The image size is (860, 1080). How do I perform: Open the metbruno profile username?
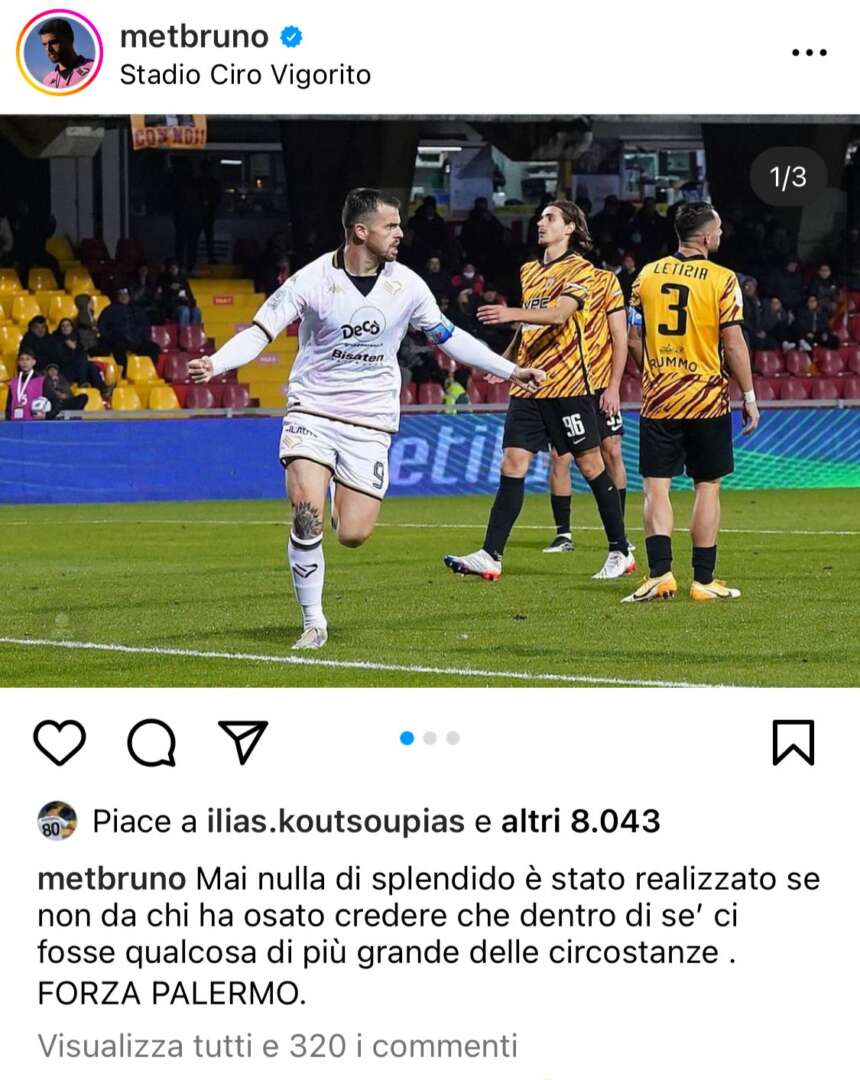[194, 37]
